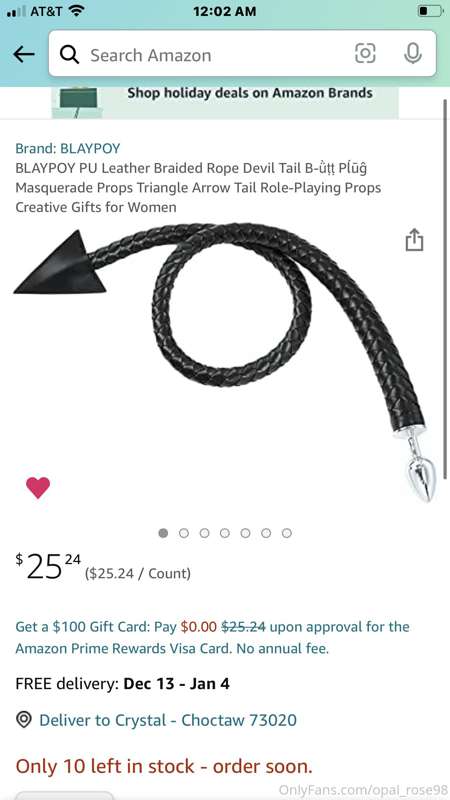The width and height of the screenshot is (450, 800).
Task: Go back using the arrow
Action: [23, 54]
